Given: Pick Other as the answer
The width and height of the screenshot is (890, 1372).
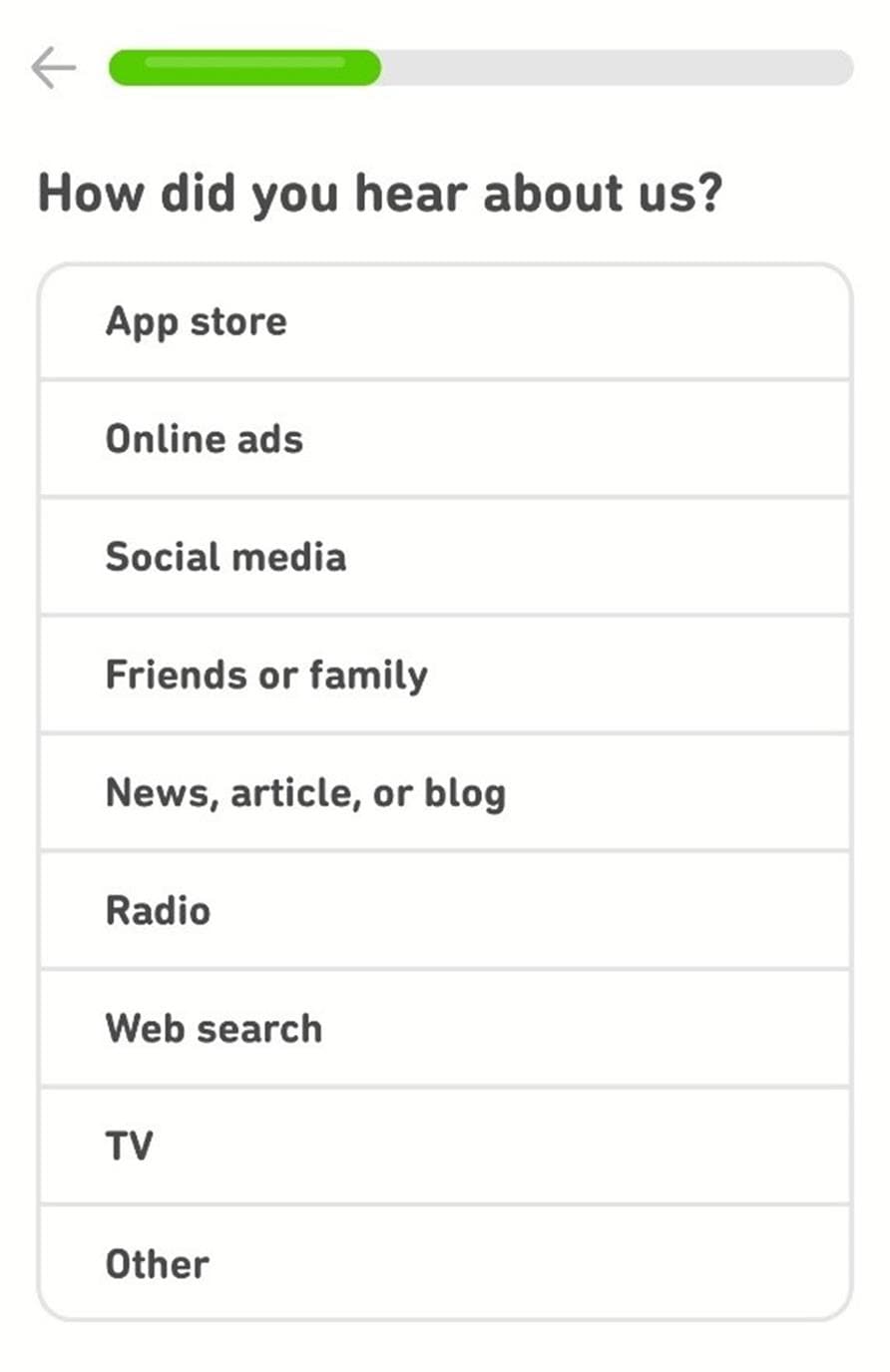Looking at the screenshot, I should [444, 1263].
